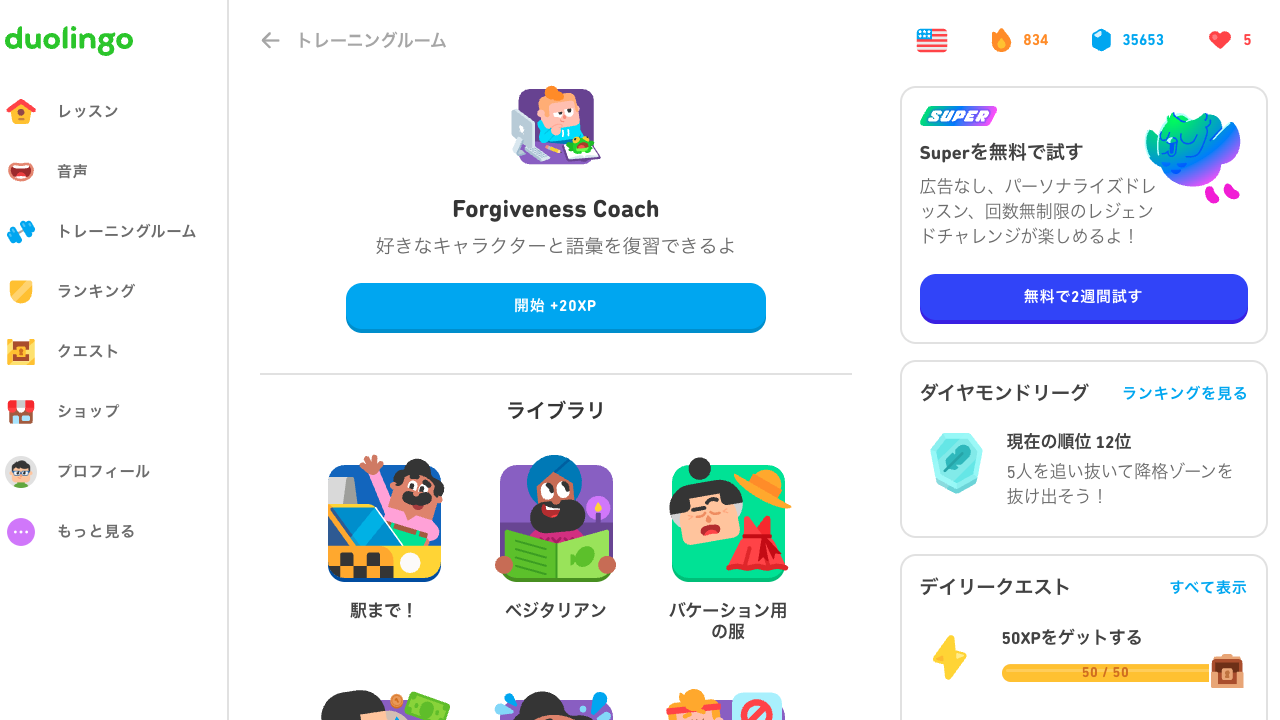Image resolution: width=1280 pixels, height=720 pixels.
Task: Open ランキングを見る link
Action: pyautogui.click(x=1184, y=393)
